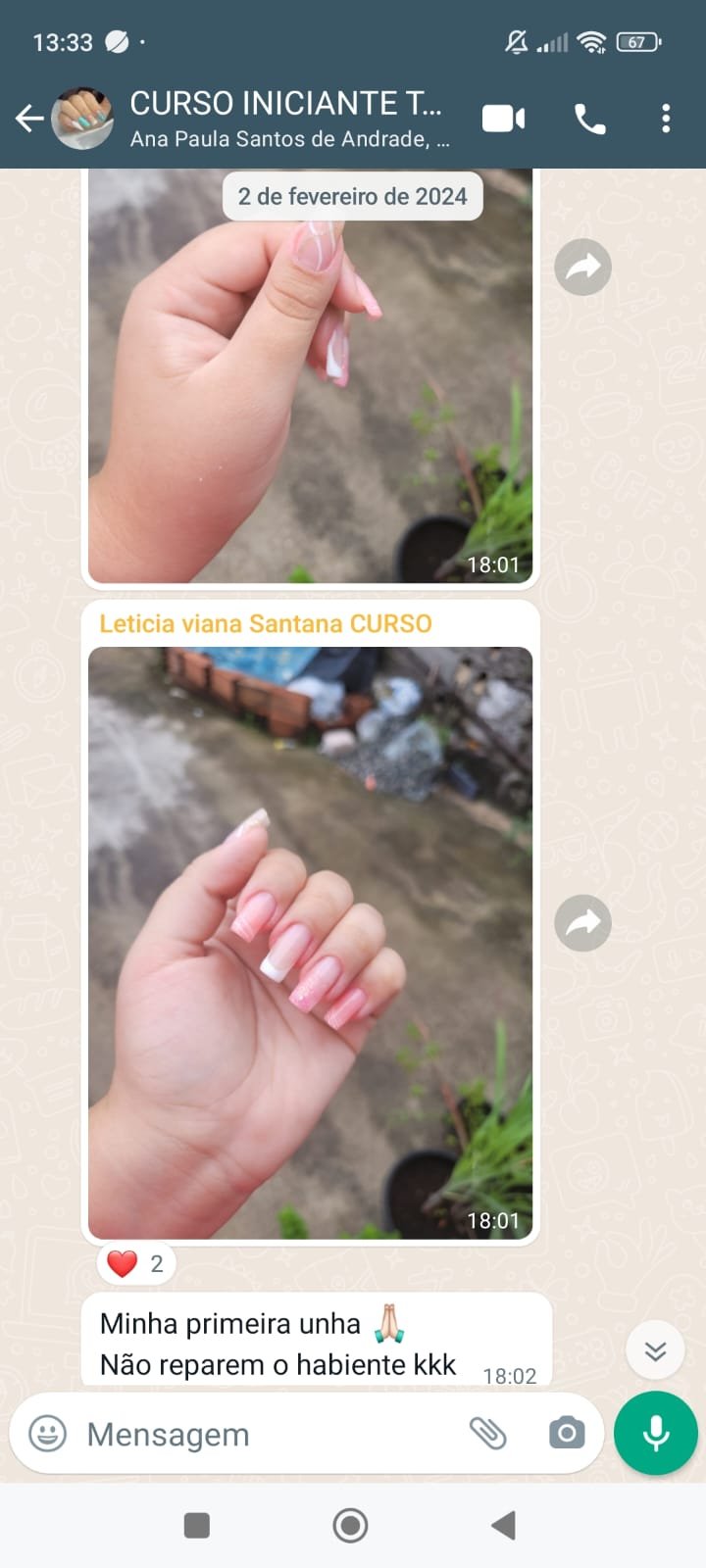
Task: Forward Leticia's second nail photo
Action: (x=582, y=922)
